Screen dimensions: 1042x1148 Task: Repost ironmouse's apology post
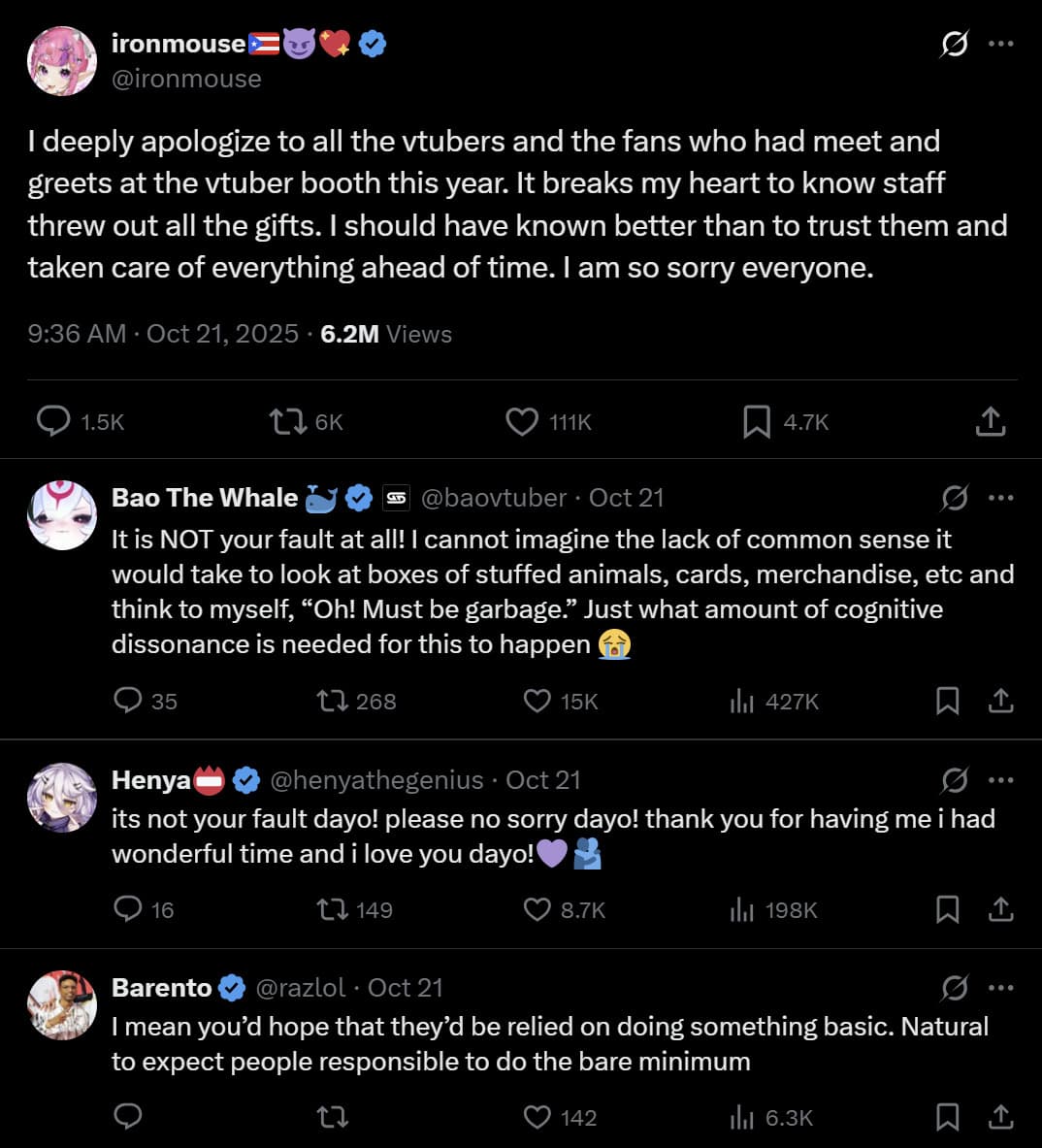(287, 421)
